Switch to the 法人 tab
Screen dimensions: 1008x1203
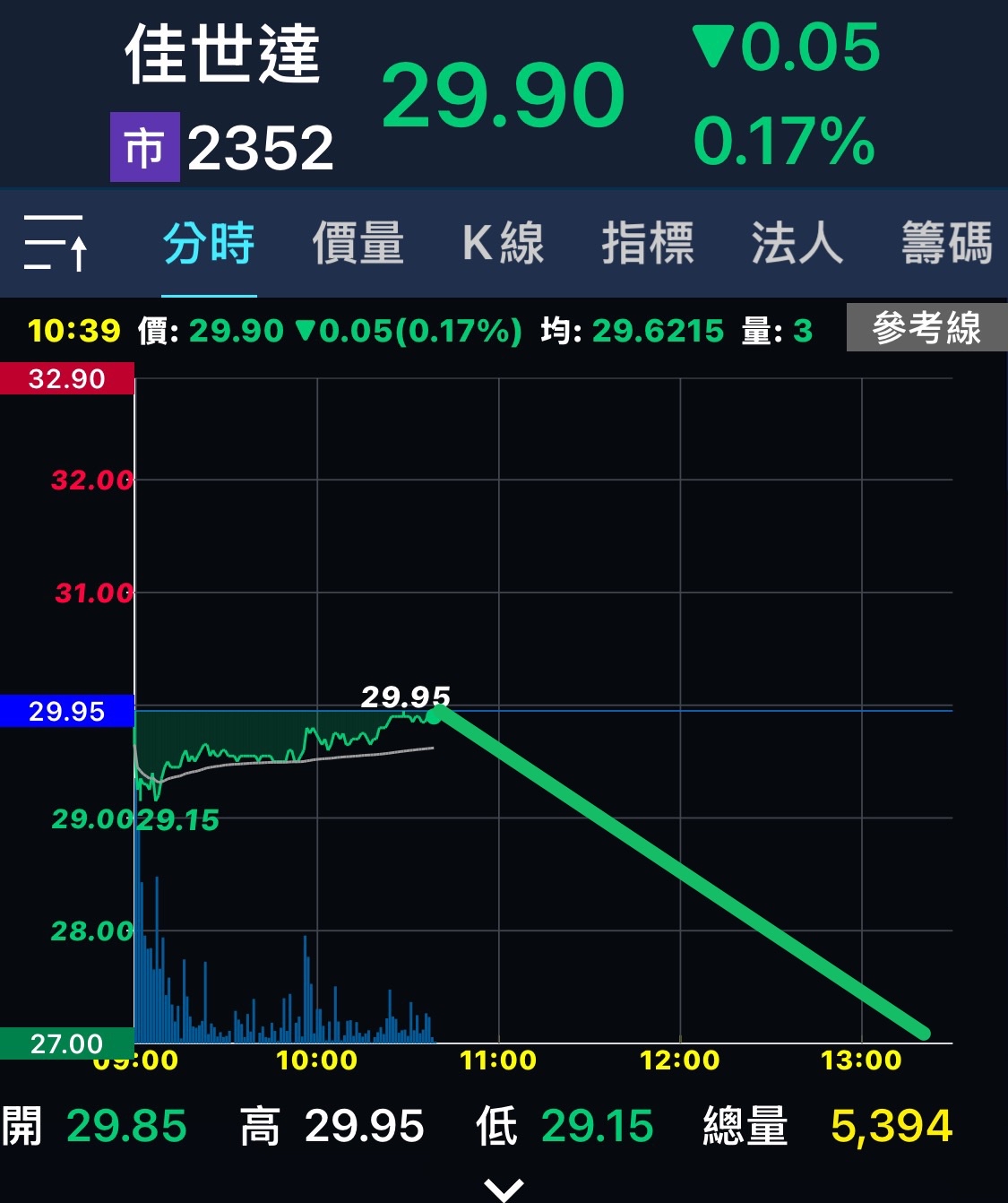tap(797, 244)
